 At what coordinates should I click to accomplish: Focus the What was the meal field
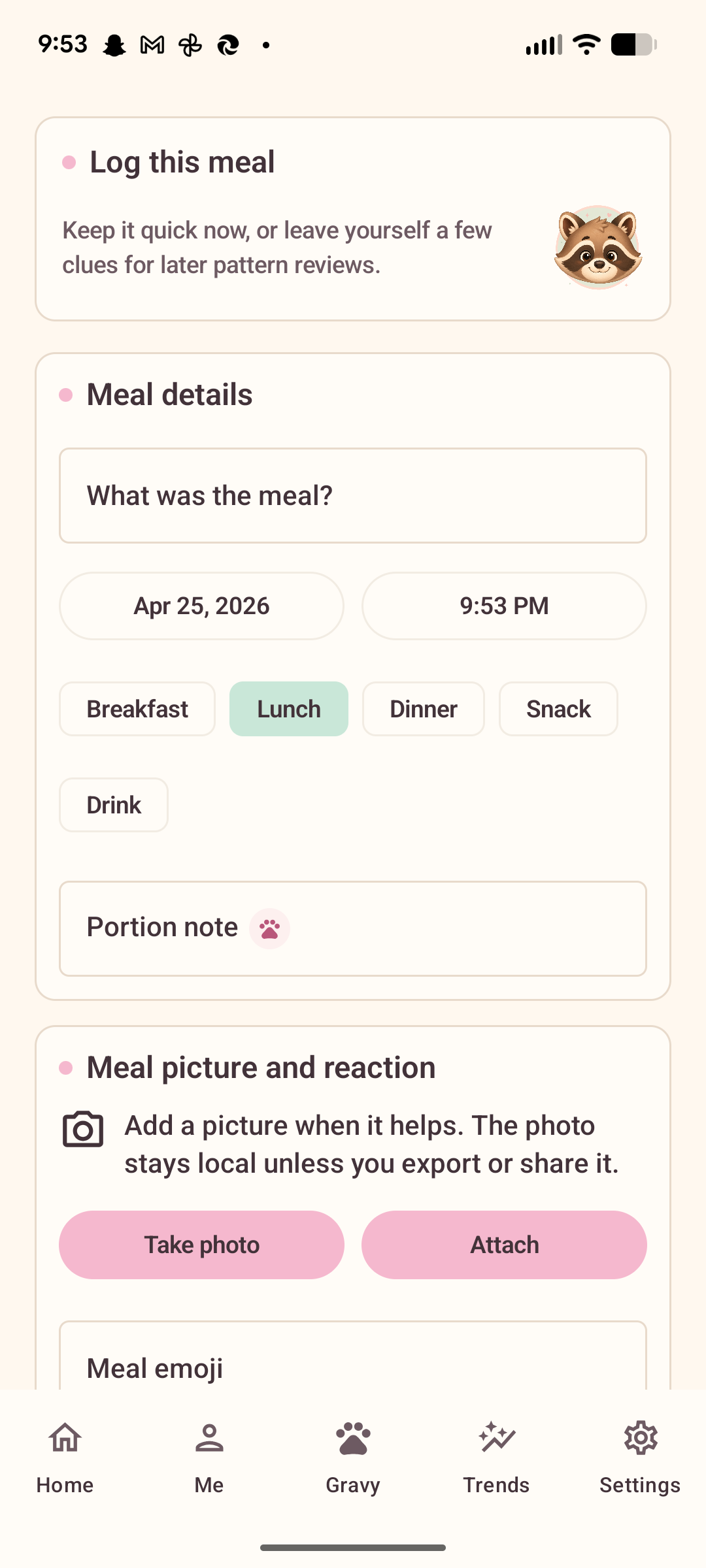tap(353, 495)
